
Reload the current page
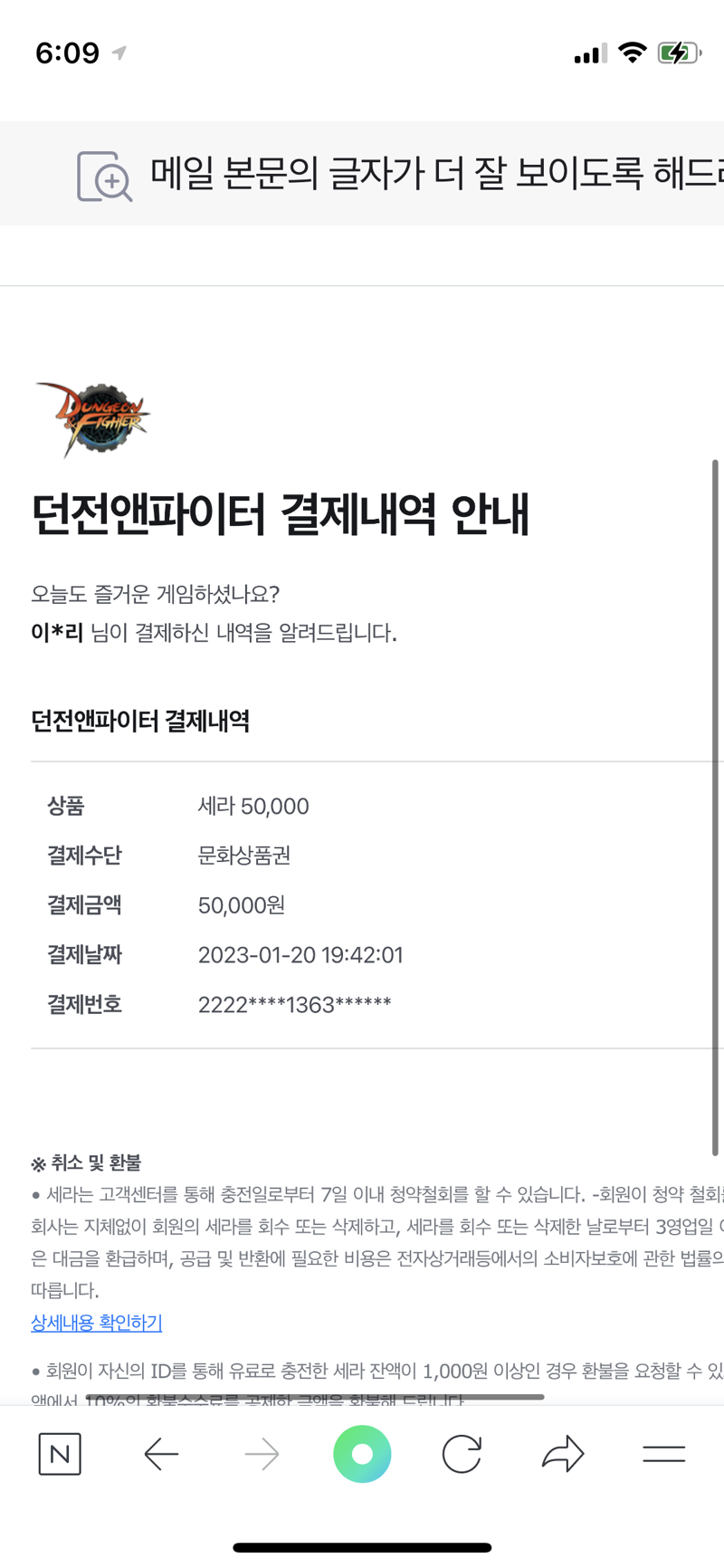(x=462, y=1454)
